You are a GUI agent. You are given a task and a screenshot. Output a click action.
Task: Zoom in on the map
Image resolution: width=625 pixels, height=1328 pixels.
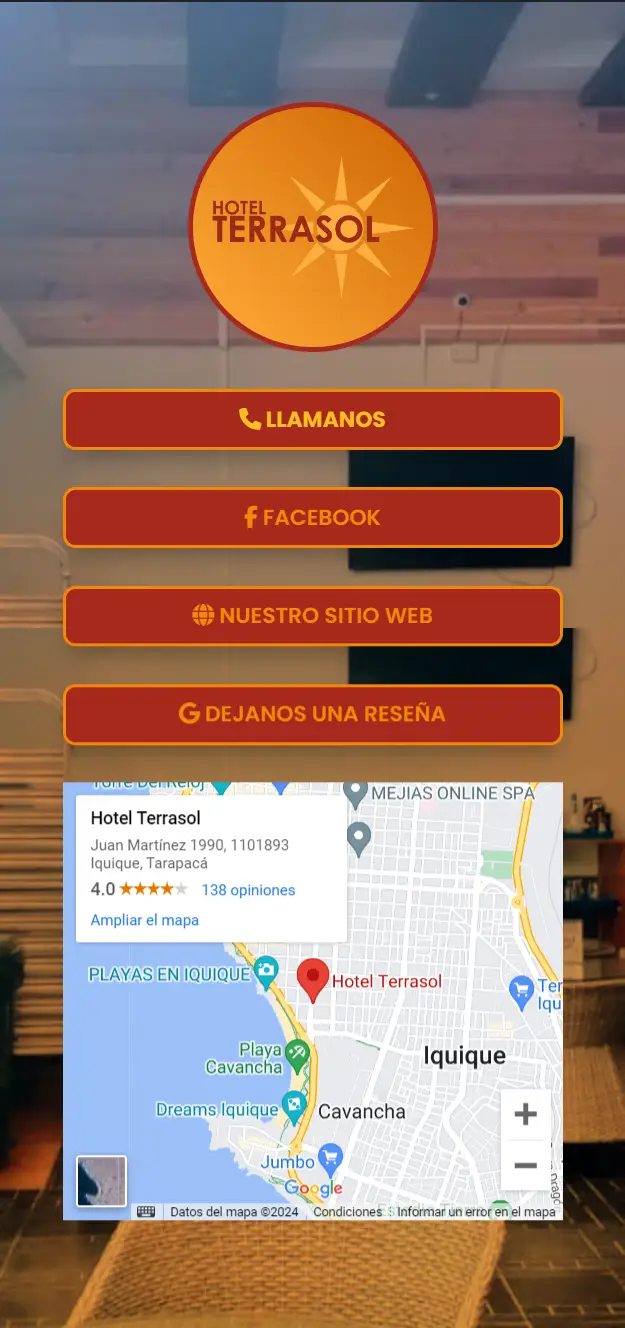point(525,1115)
